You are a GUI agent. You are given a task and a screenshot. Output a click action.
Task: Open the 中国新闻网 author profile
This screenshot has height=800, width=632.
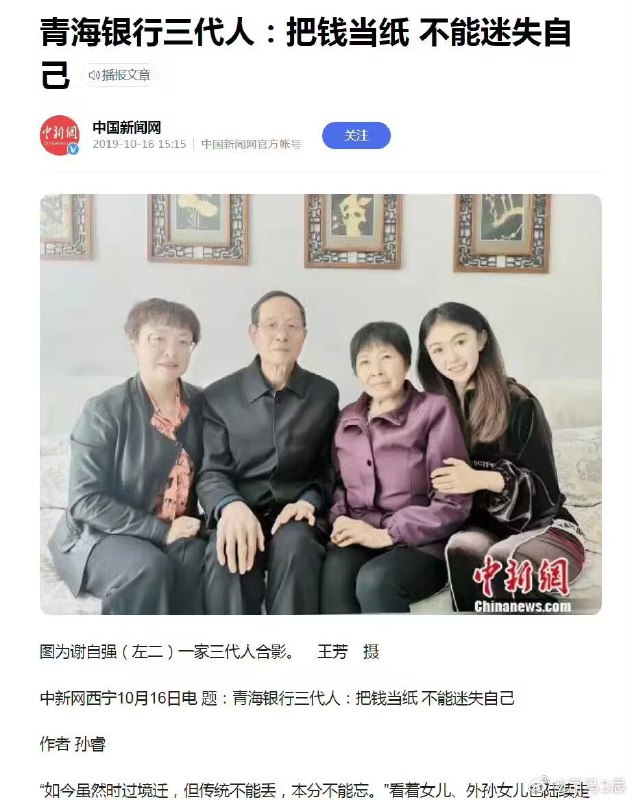(x=127, y=127)
